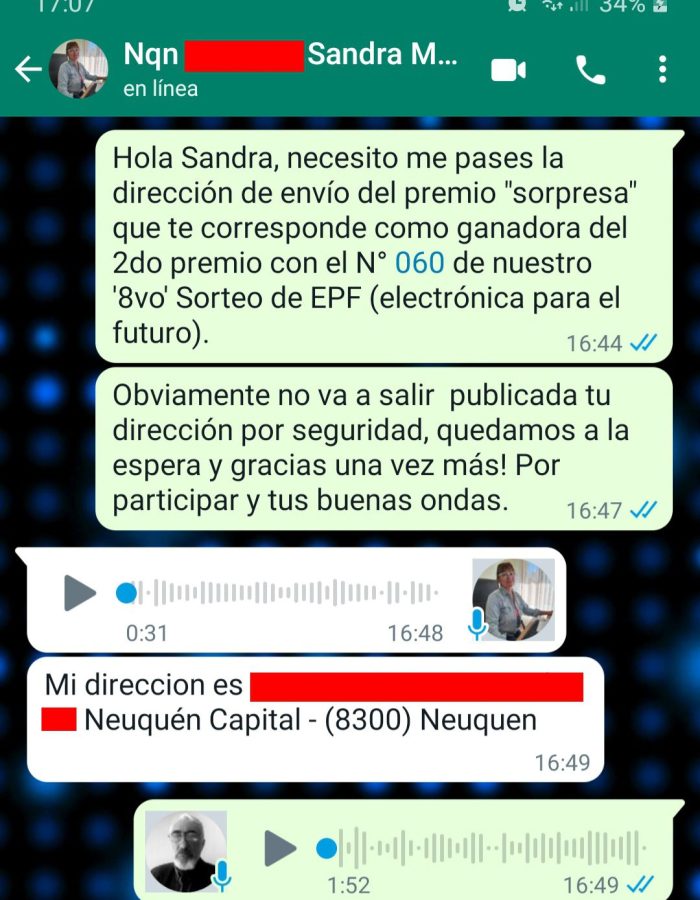Image resolution: width=700 pixels, height=900 pixels.
Task: Open contact info from the chat title
Action: pos(290,68)
